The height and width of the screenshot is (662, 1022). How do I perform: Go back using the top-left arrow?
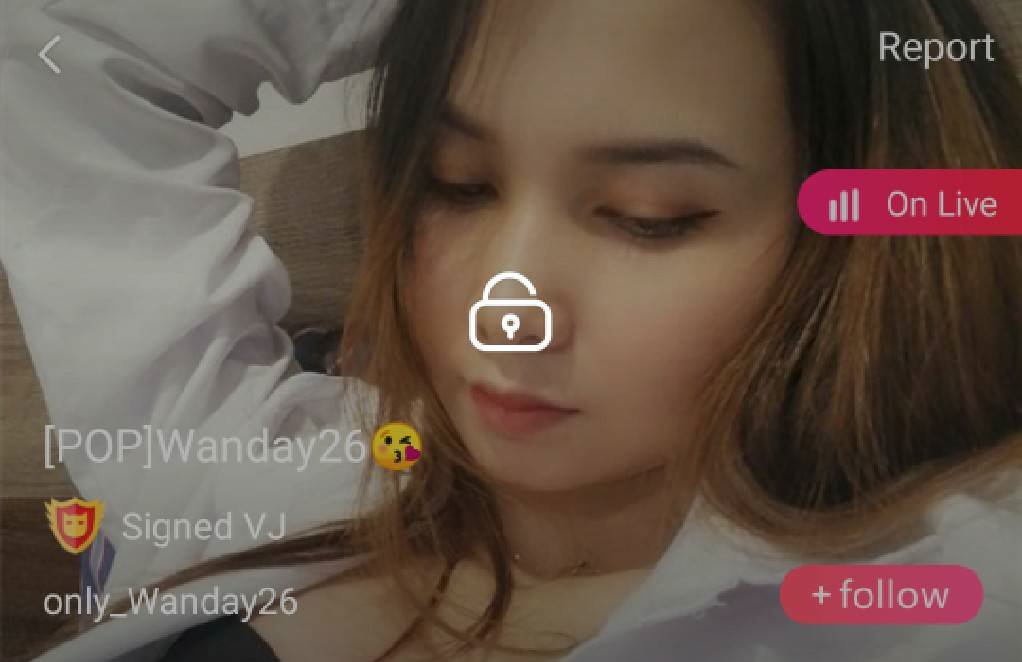click(50, 54)
